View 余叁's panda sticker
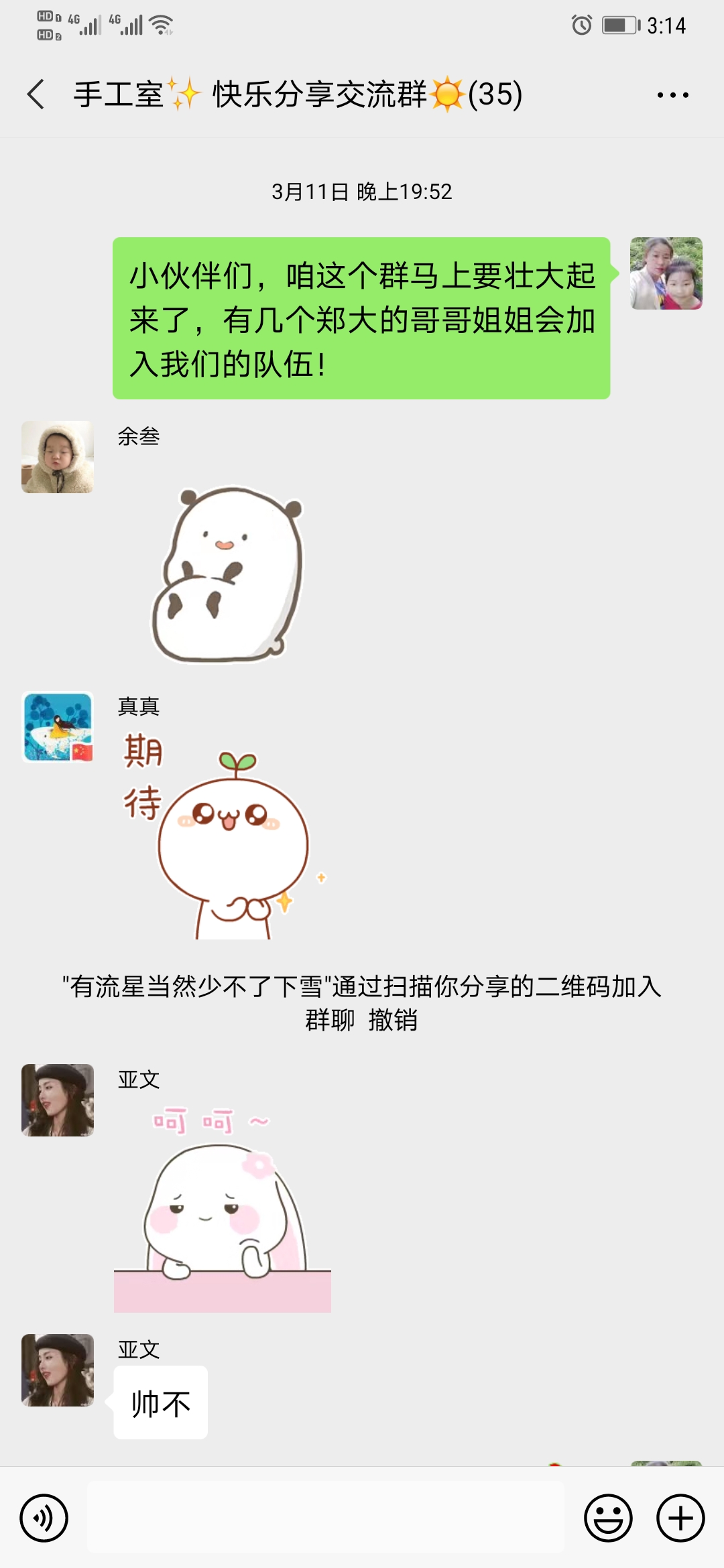The width and height of the screenshot is (724, 1568). [228, 575]
